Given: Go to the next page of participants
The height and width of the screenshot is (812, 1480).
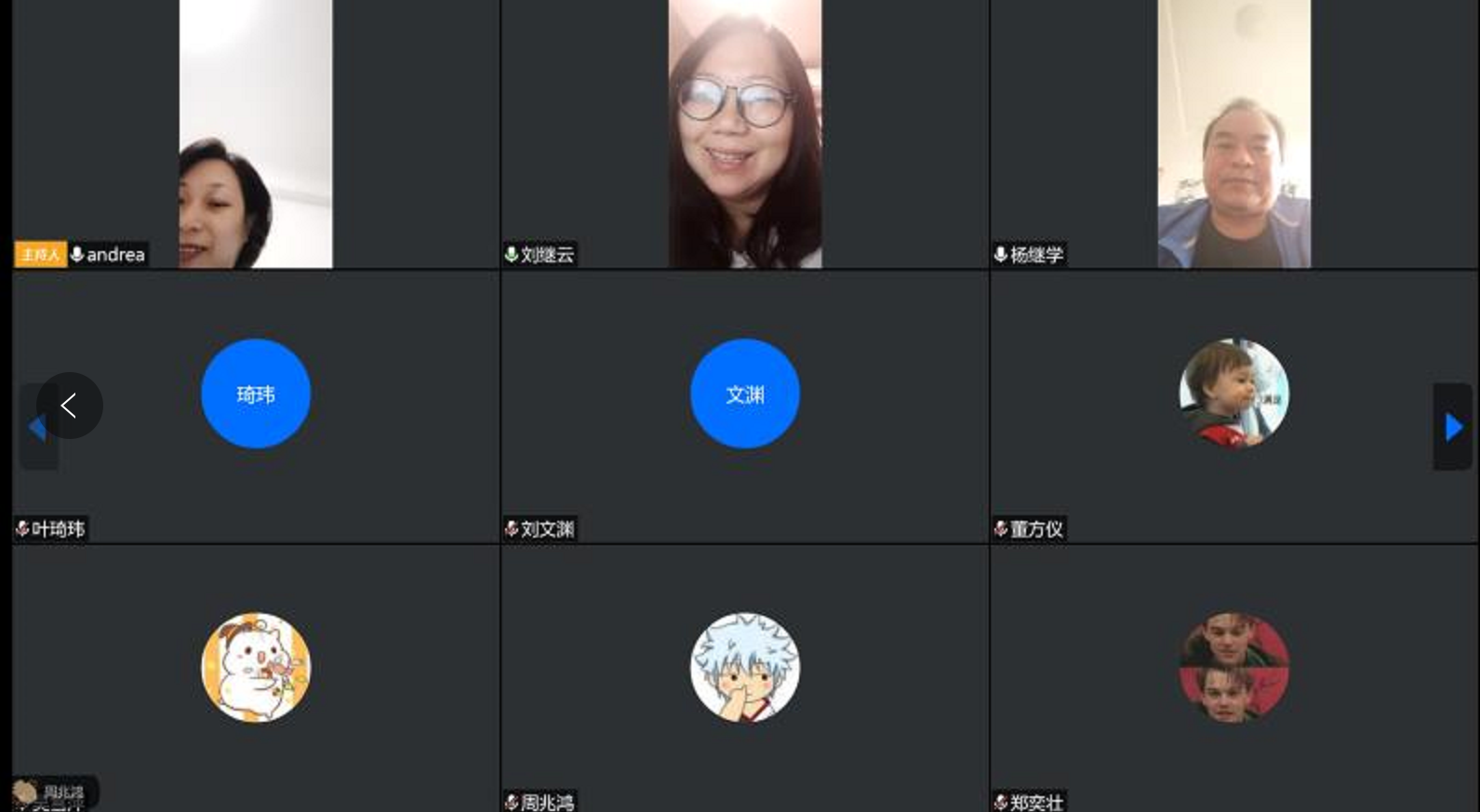Looking at the screenshot, I should (1452, 427).
